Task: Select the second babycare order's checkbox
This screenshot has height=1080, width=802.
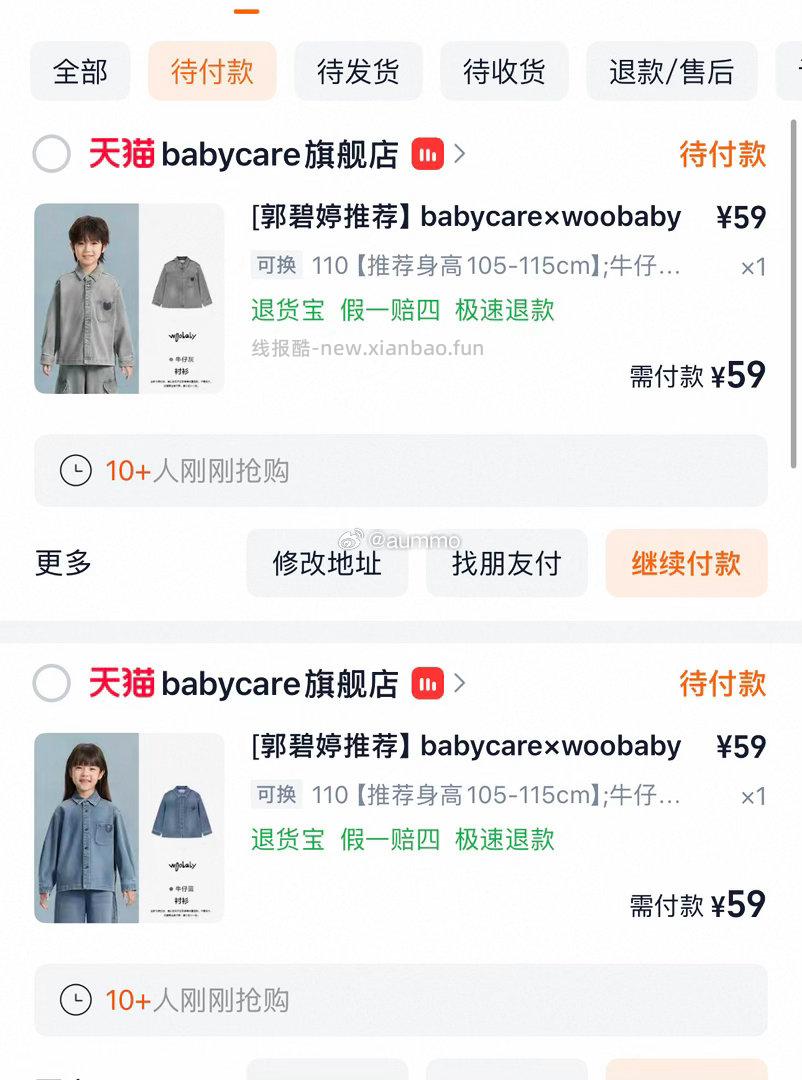Action: (x=52, y=684)
